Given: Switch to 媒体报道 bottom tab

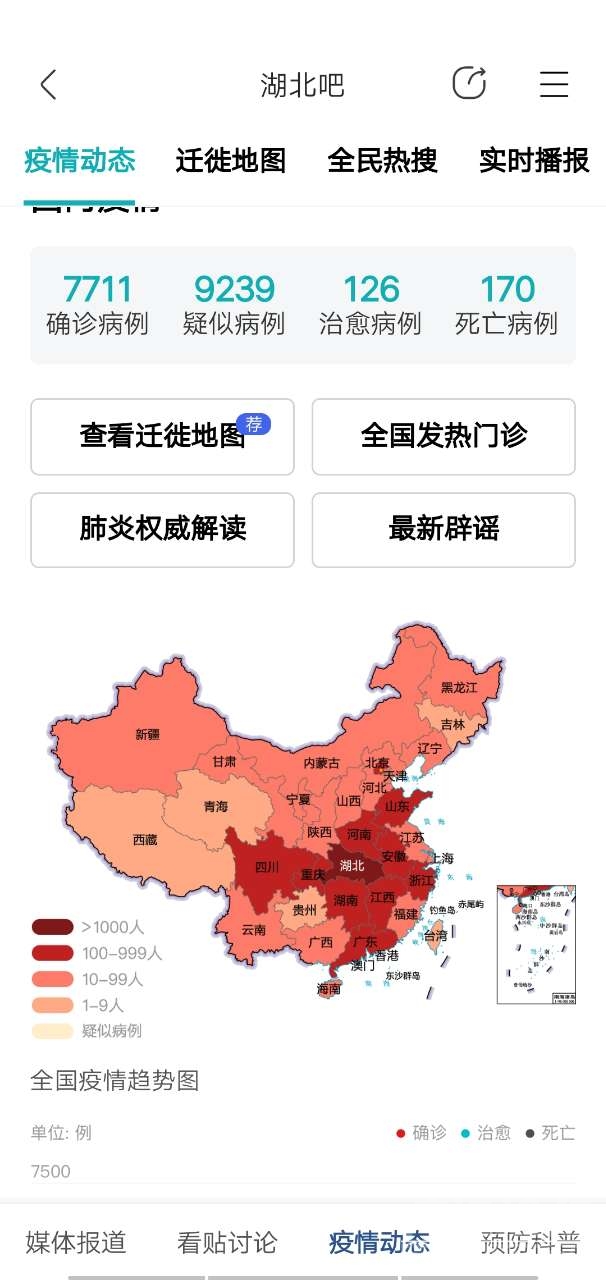Looking at the screenshot, I should [x=76, y=1242].
